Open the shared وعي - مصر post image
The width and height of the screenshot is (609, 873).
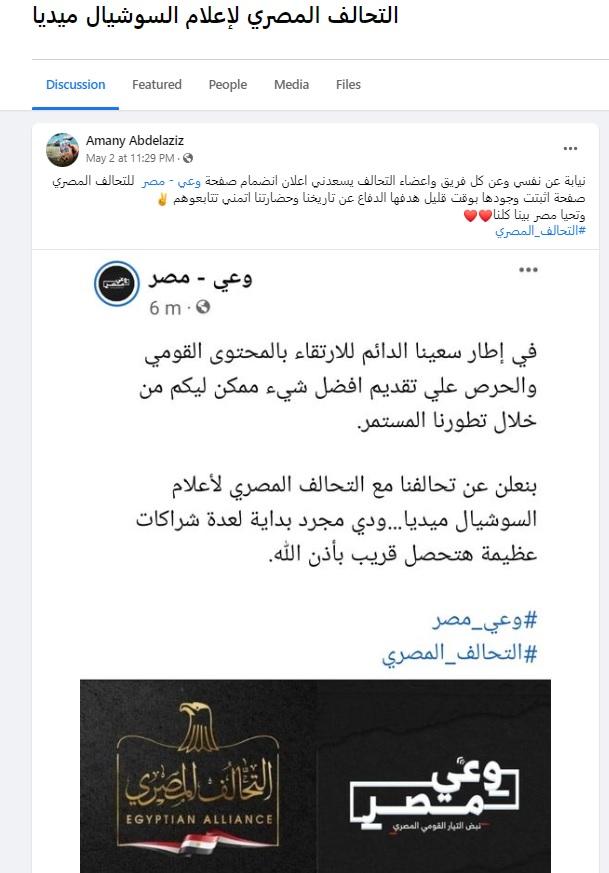(x=315, y=775)
